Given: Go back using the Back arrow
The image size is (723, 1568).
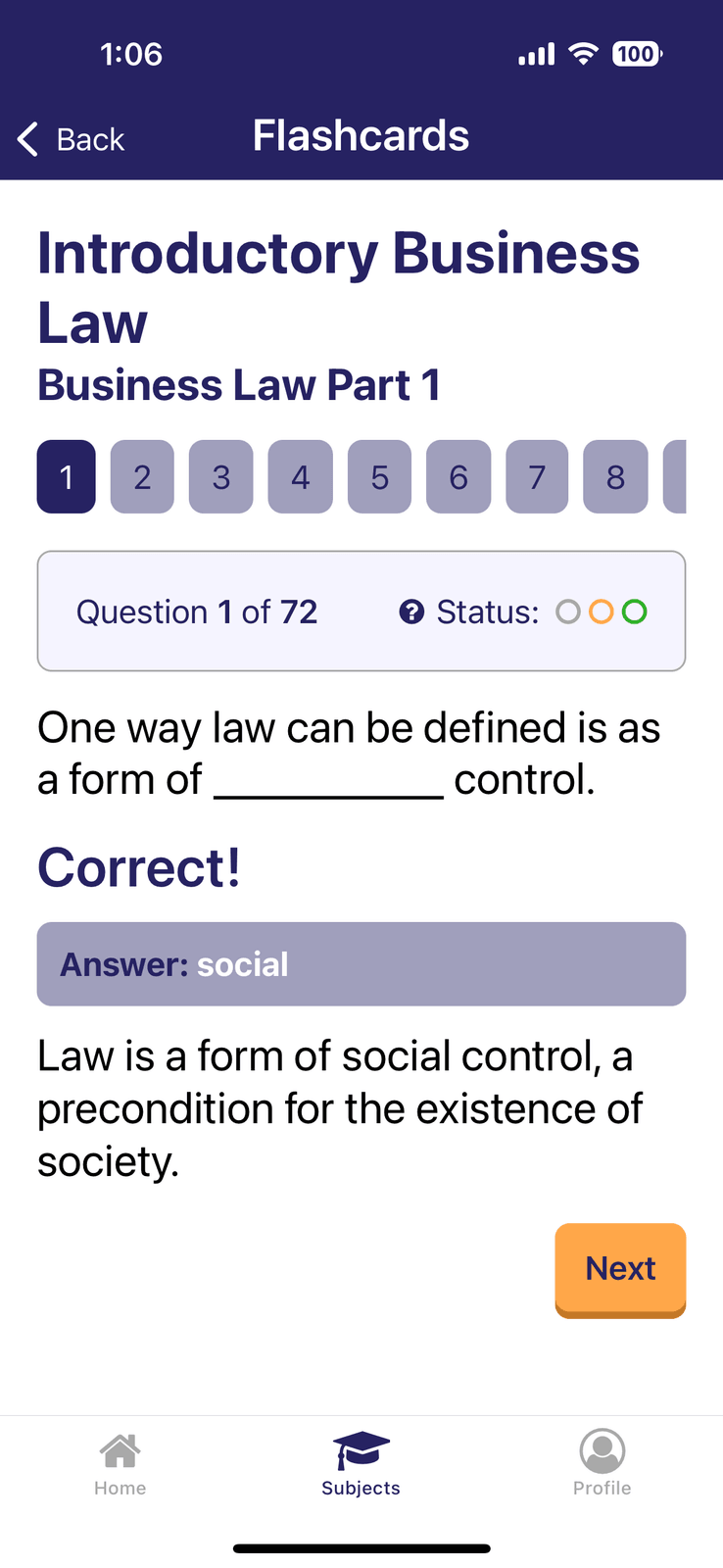Looking at the screenshot, I should click(71, 139).
